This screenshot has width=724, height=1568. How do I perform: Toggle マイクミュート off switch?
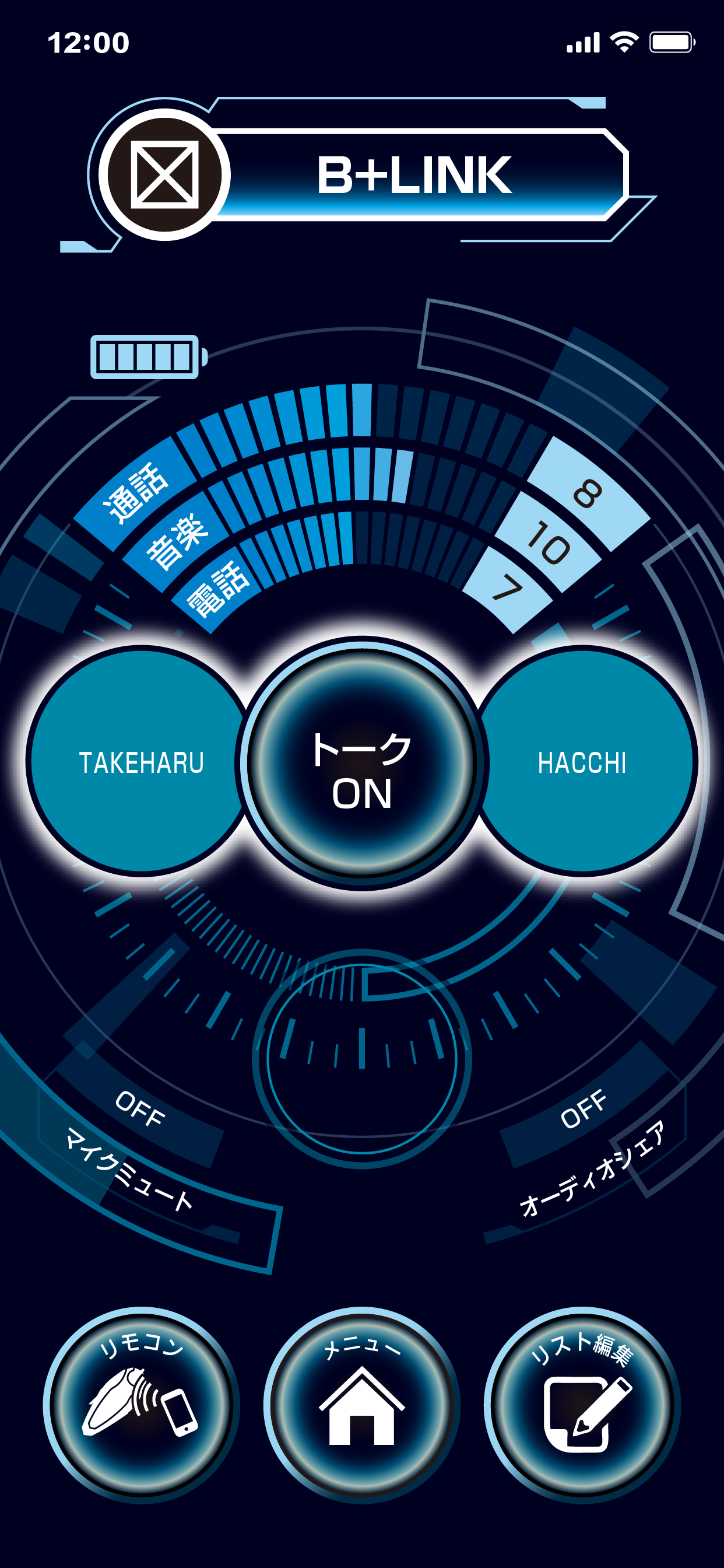(140, 1109)
